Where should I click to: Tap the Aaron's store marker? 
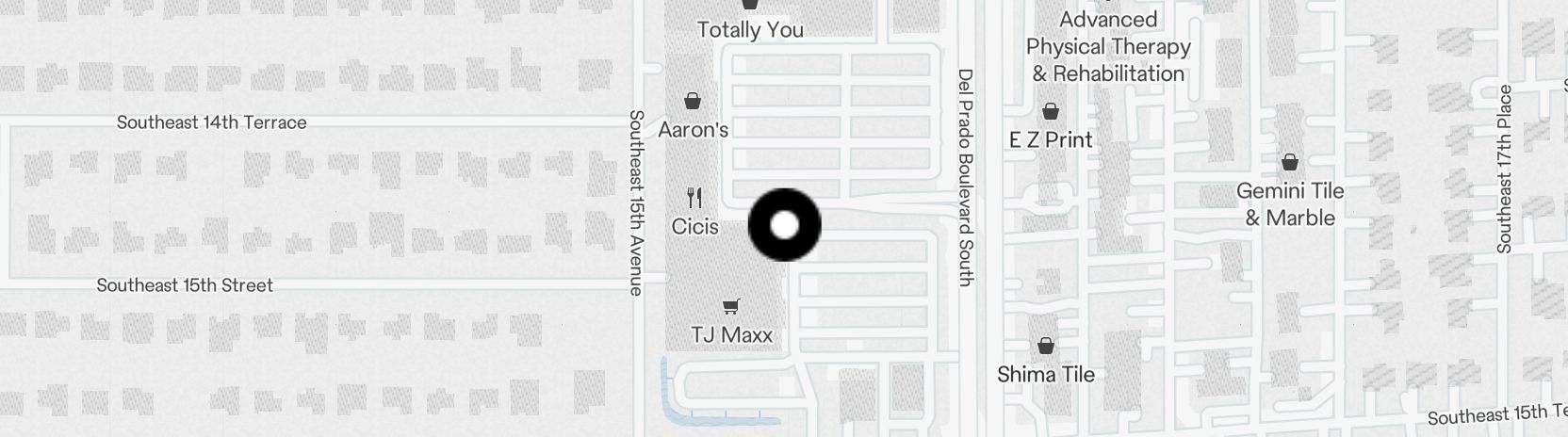(693, 101)
